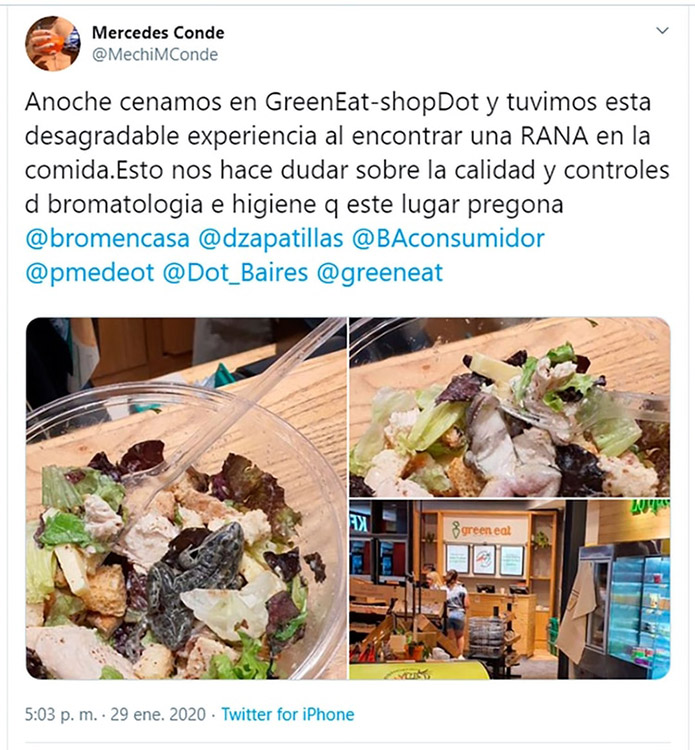Open the @MechiMConde handle
Image resolution: width=695 pixels, height=750 pixels.
coord(154,55)
